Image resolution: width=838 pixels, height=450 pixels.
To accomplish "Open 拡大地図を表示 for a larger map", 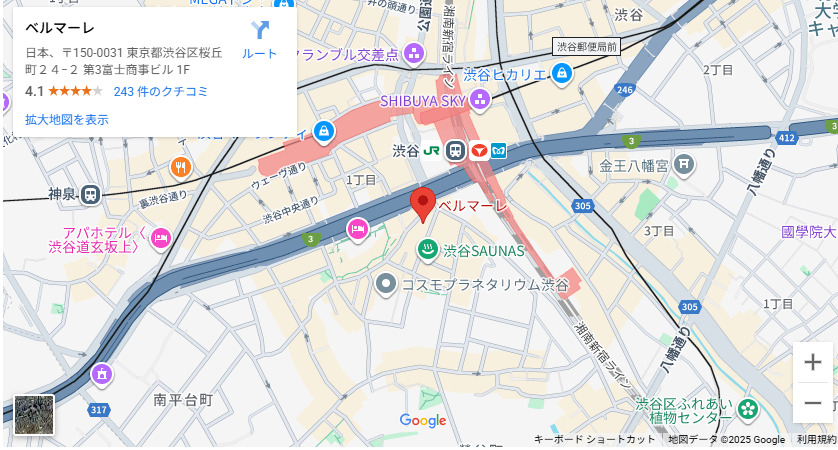I will (x=67, y=119).
